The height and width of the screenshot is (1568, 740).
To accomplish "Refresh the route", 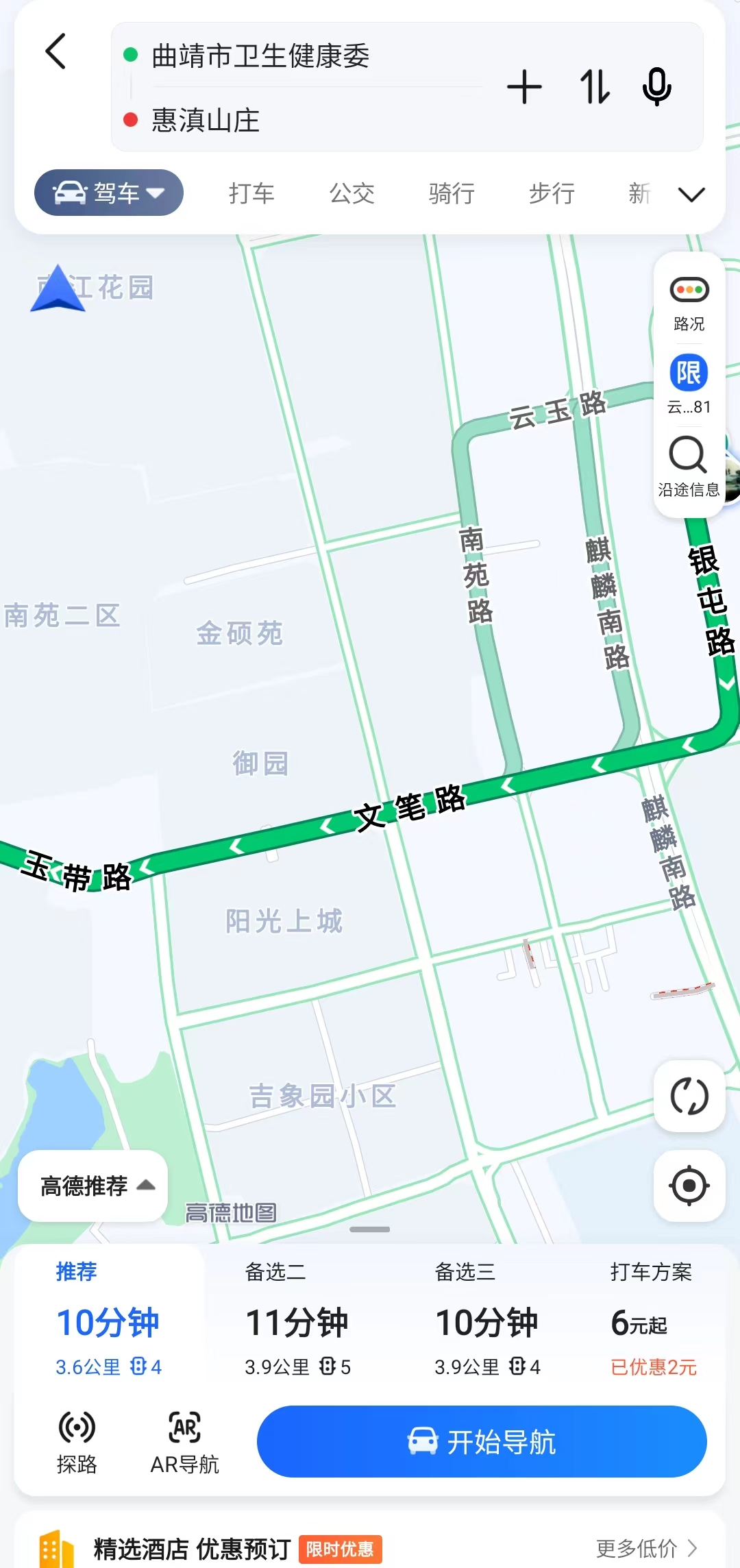I will (x=689, y=1096).
